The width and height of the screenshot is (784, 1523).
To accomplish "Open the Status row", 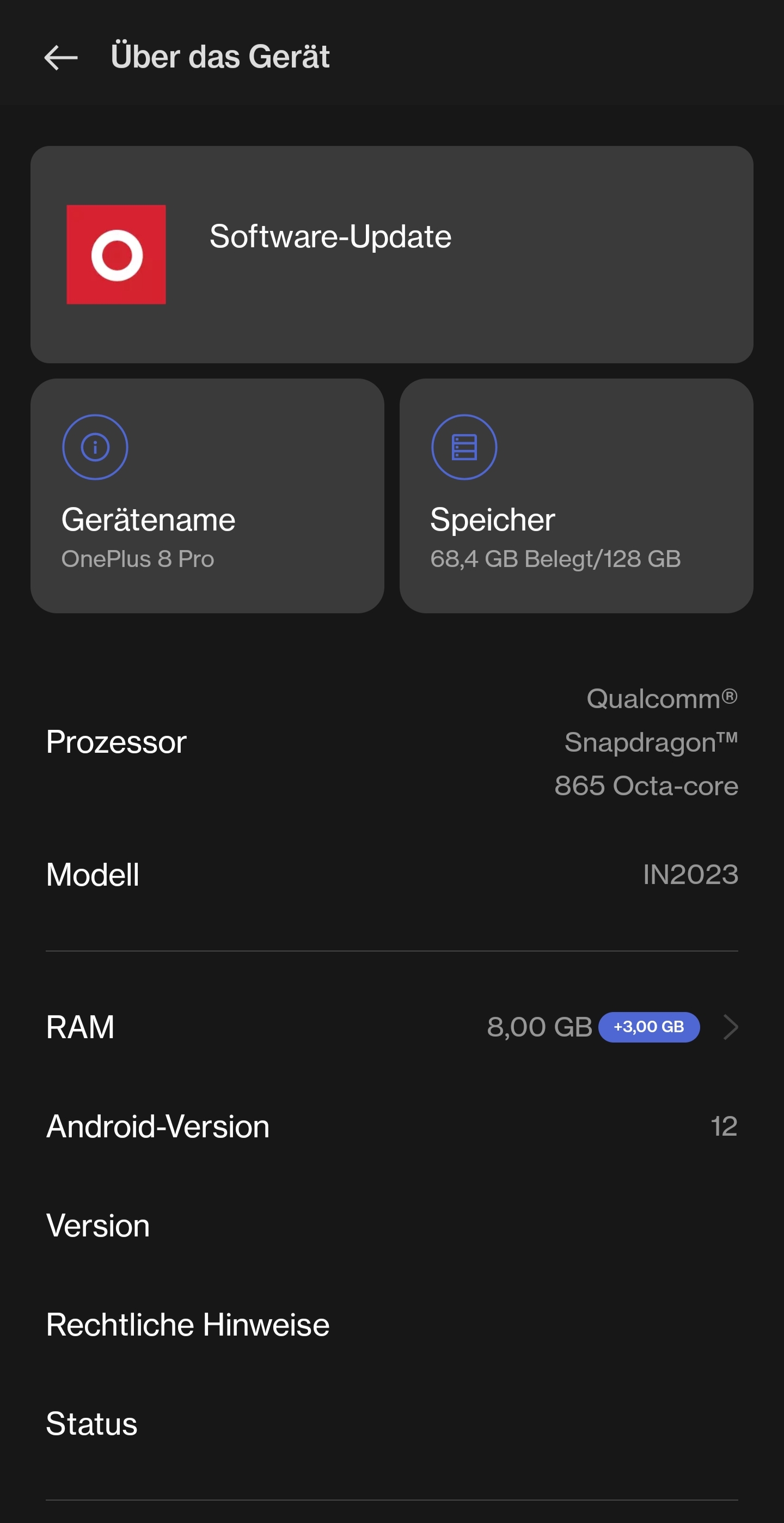I will (391, 1423).
